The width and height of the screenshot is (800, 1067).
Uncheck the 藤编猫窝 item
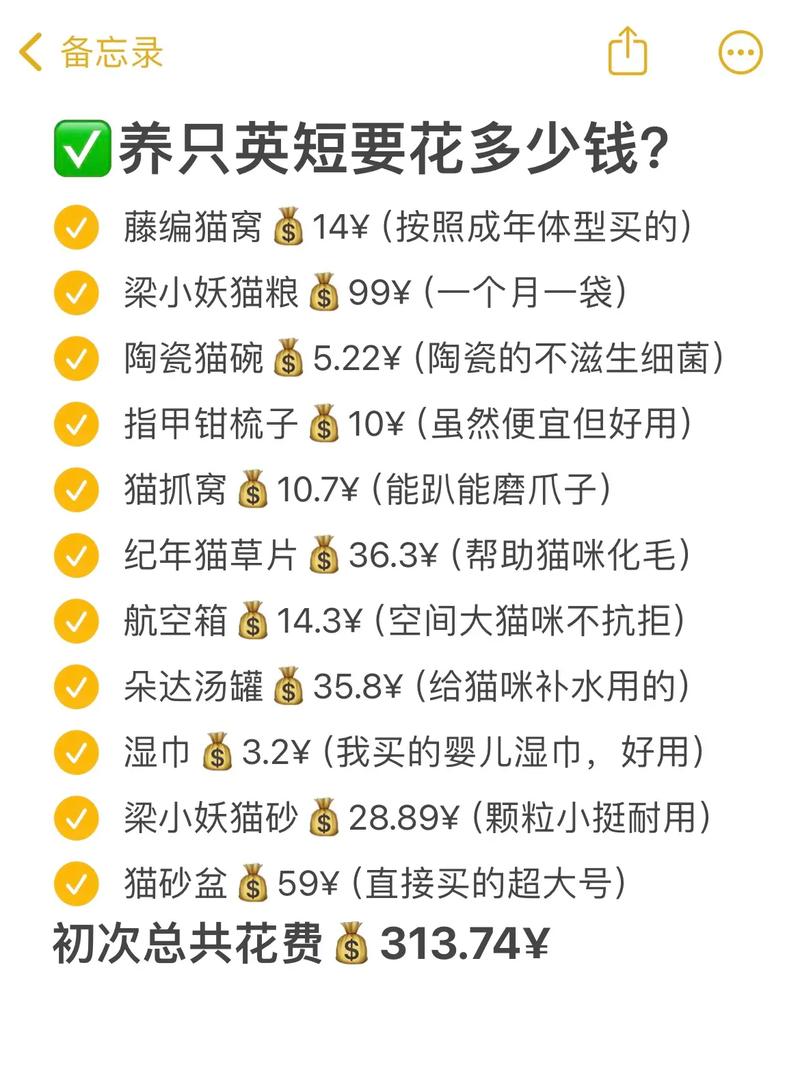76,227
